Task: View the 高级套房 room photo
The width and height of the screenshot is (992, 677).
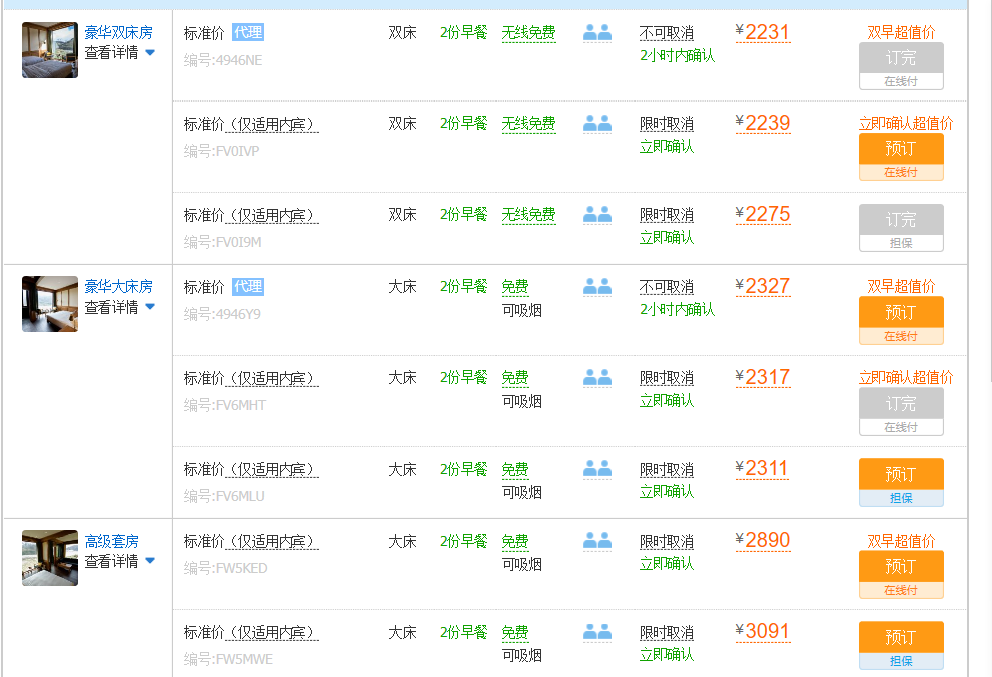Action: click(50, 558)
